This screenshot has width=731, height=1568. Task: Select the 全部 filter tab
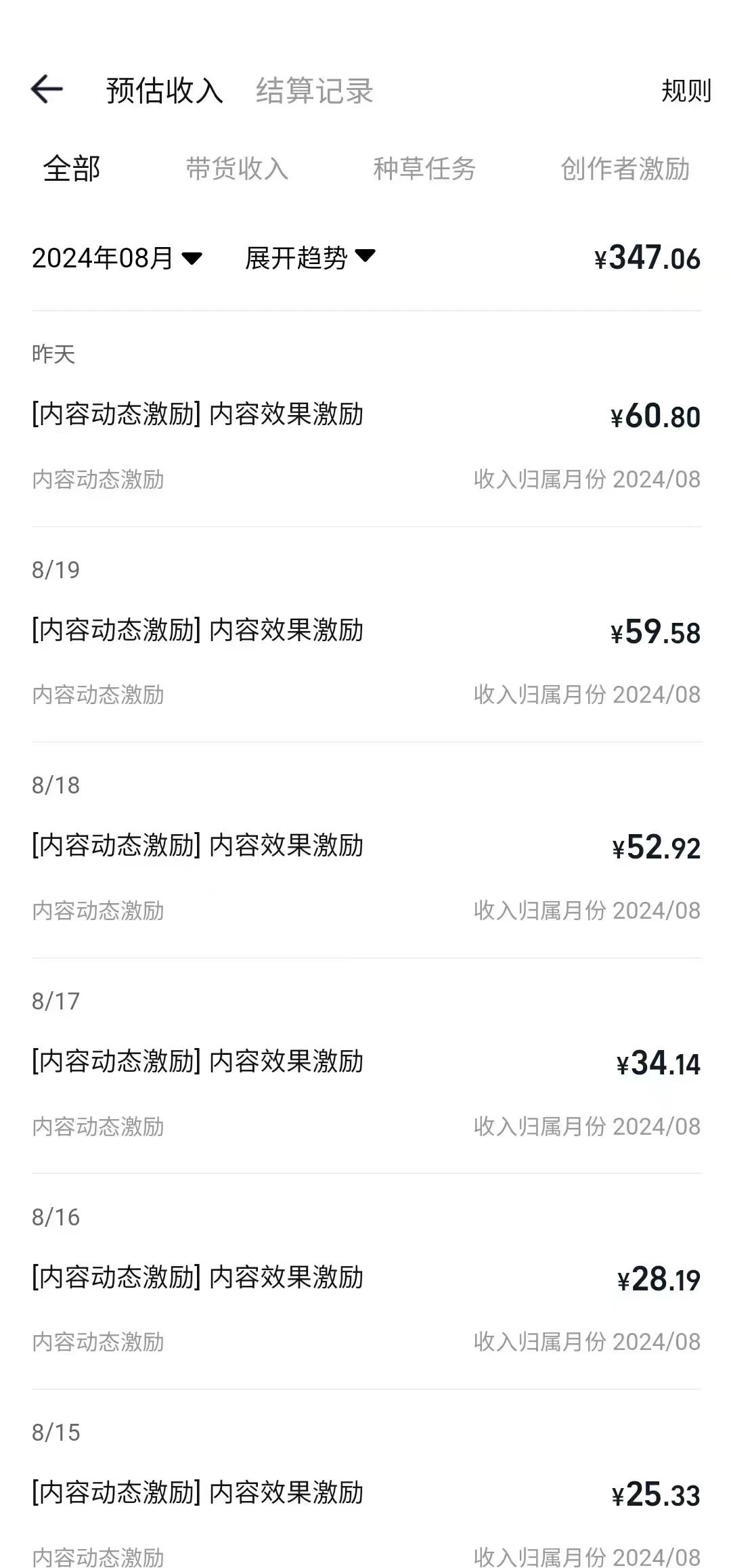pyautogui.click(x=71, y=171)
